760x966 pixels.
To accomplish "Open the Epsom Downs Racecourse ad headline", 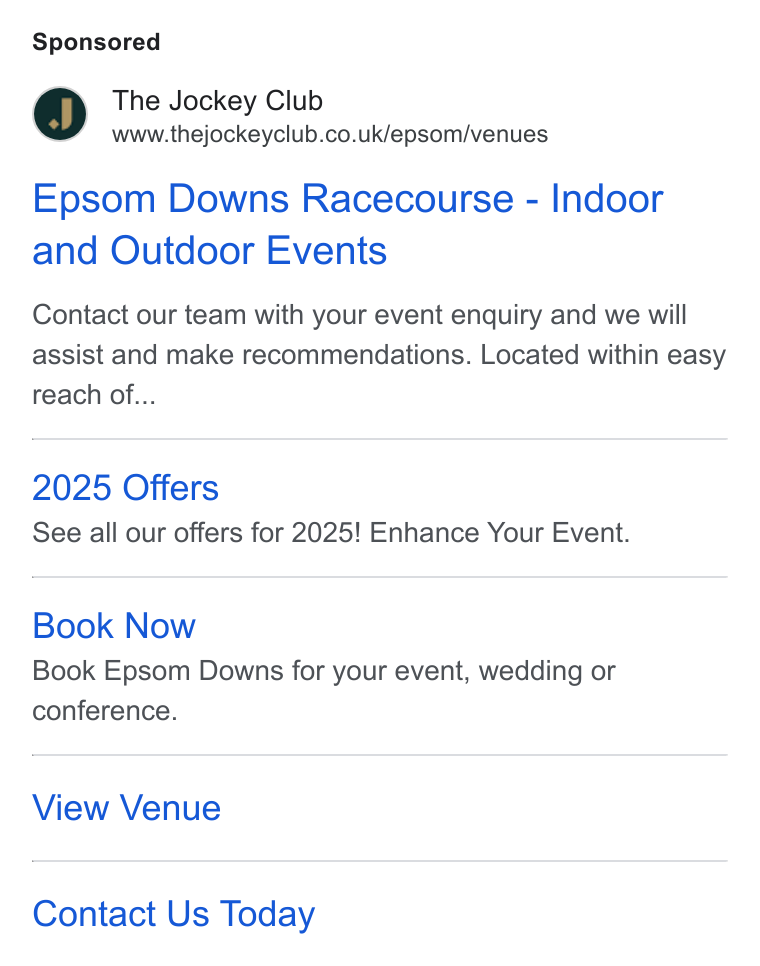I will click(x=347, y=224).
